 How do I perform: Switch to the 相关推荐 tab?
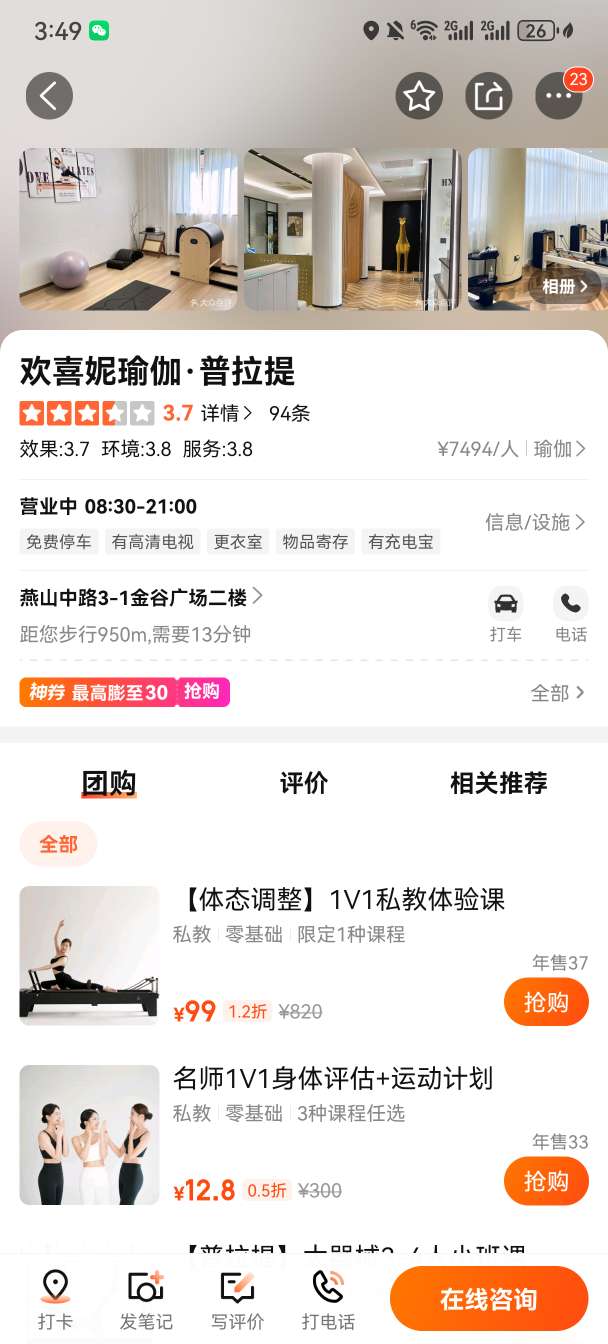click(x=498, y=783)
